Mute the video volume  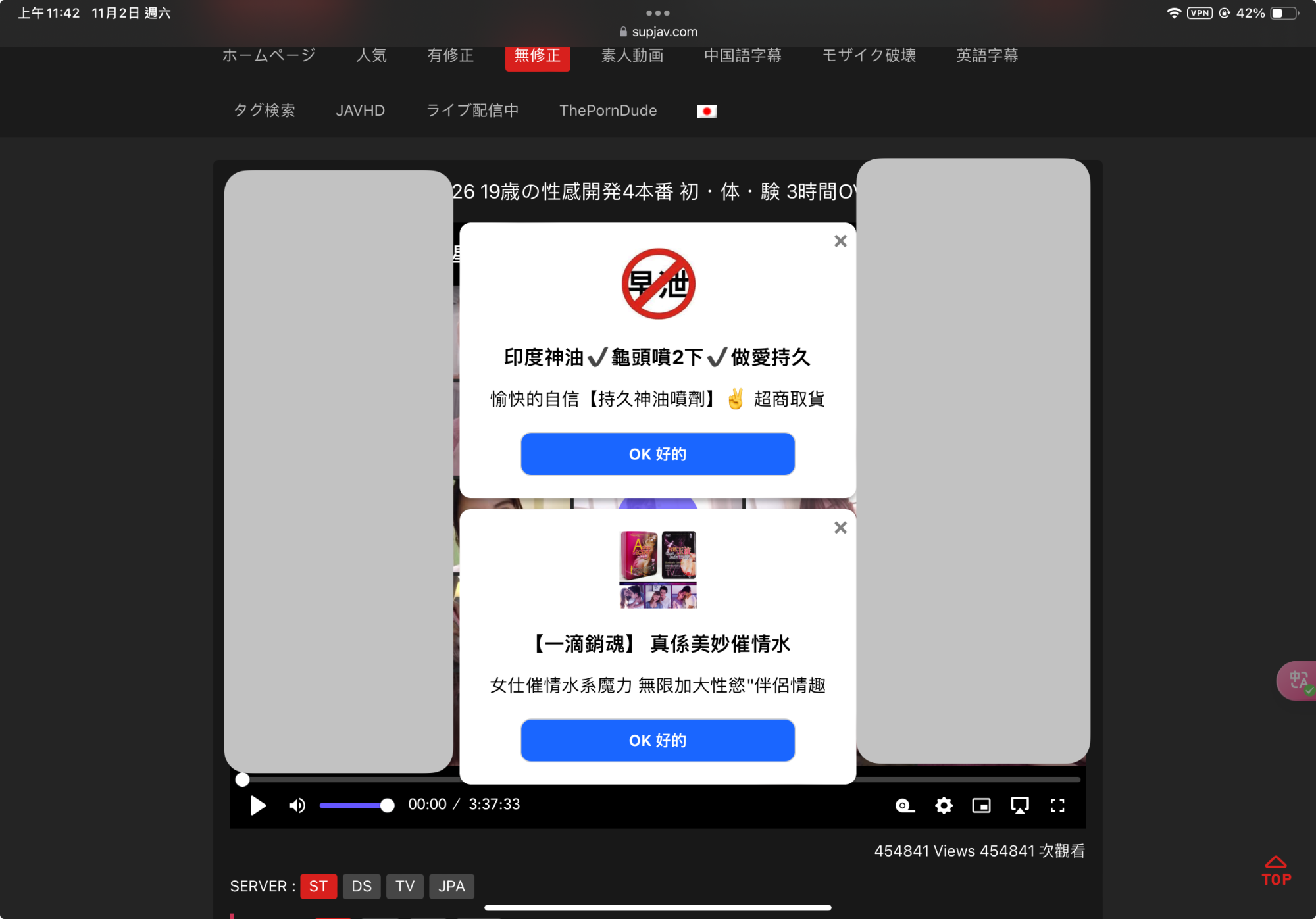coord(297,805)
